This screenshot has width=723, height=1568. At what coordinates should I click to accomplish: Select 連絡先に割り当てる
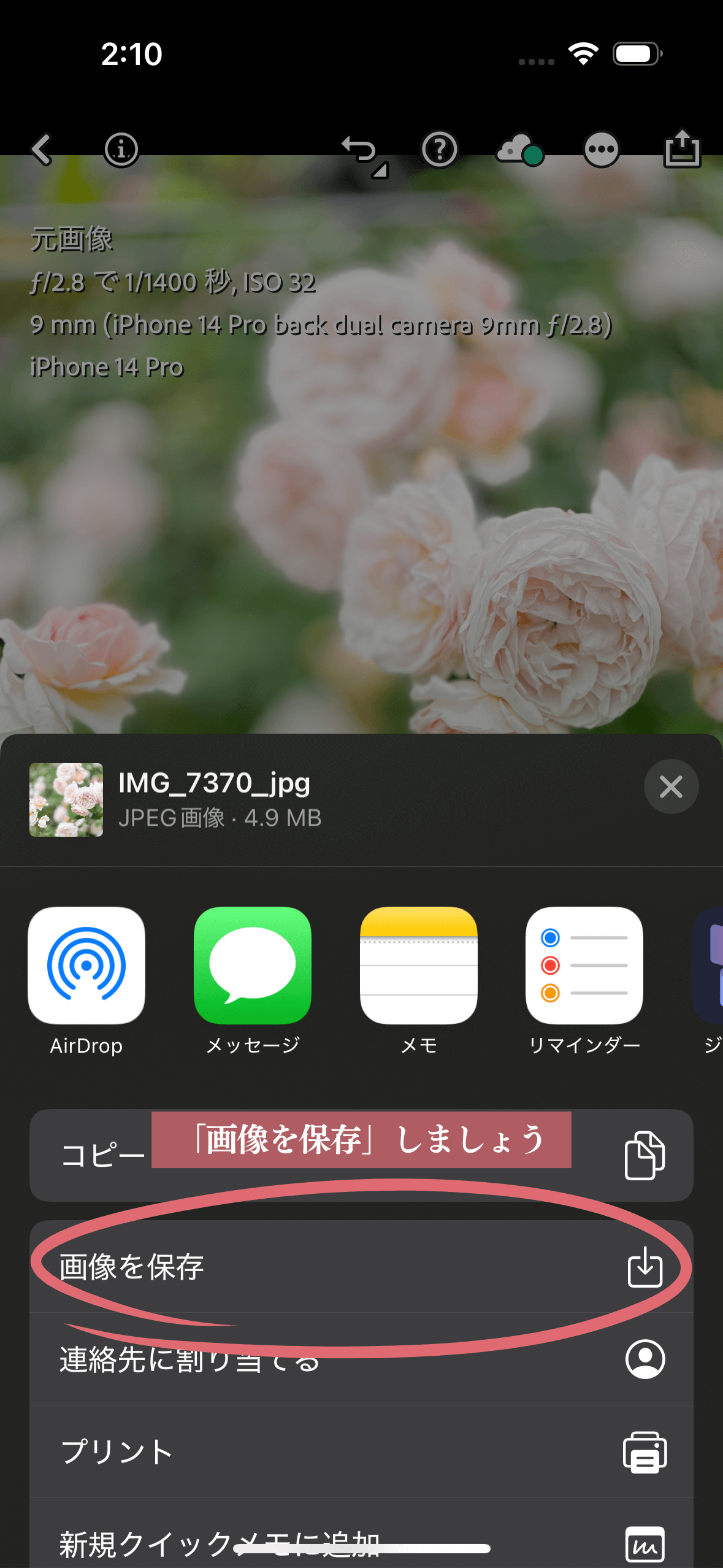point(361,1359)
